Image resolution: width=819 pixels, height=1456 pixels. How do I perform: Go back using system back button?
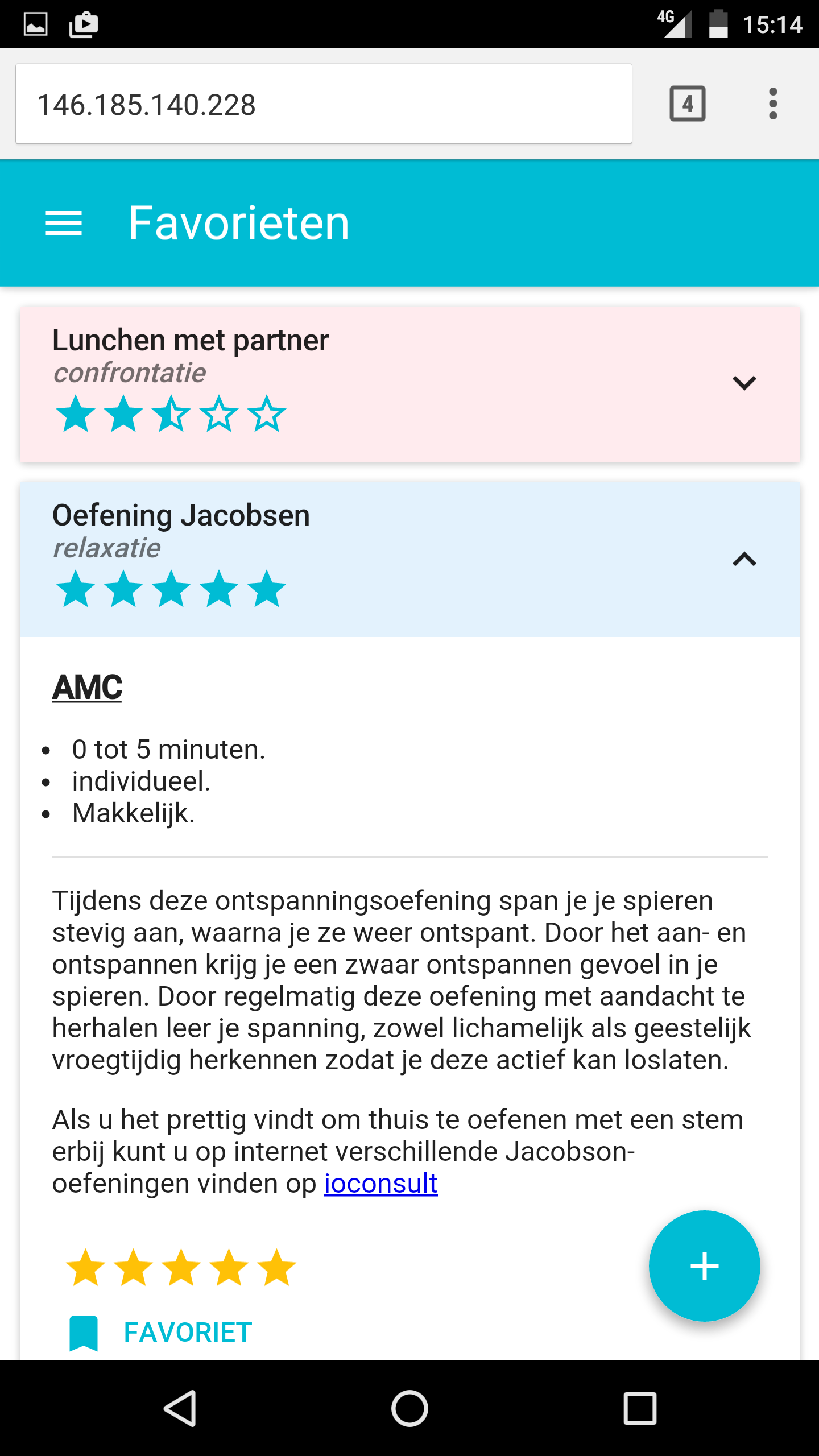coord(181,1408)
